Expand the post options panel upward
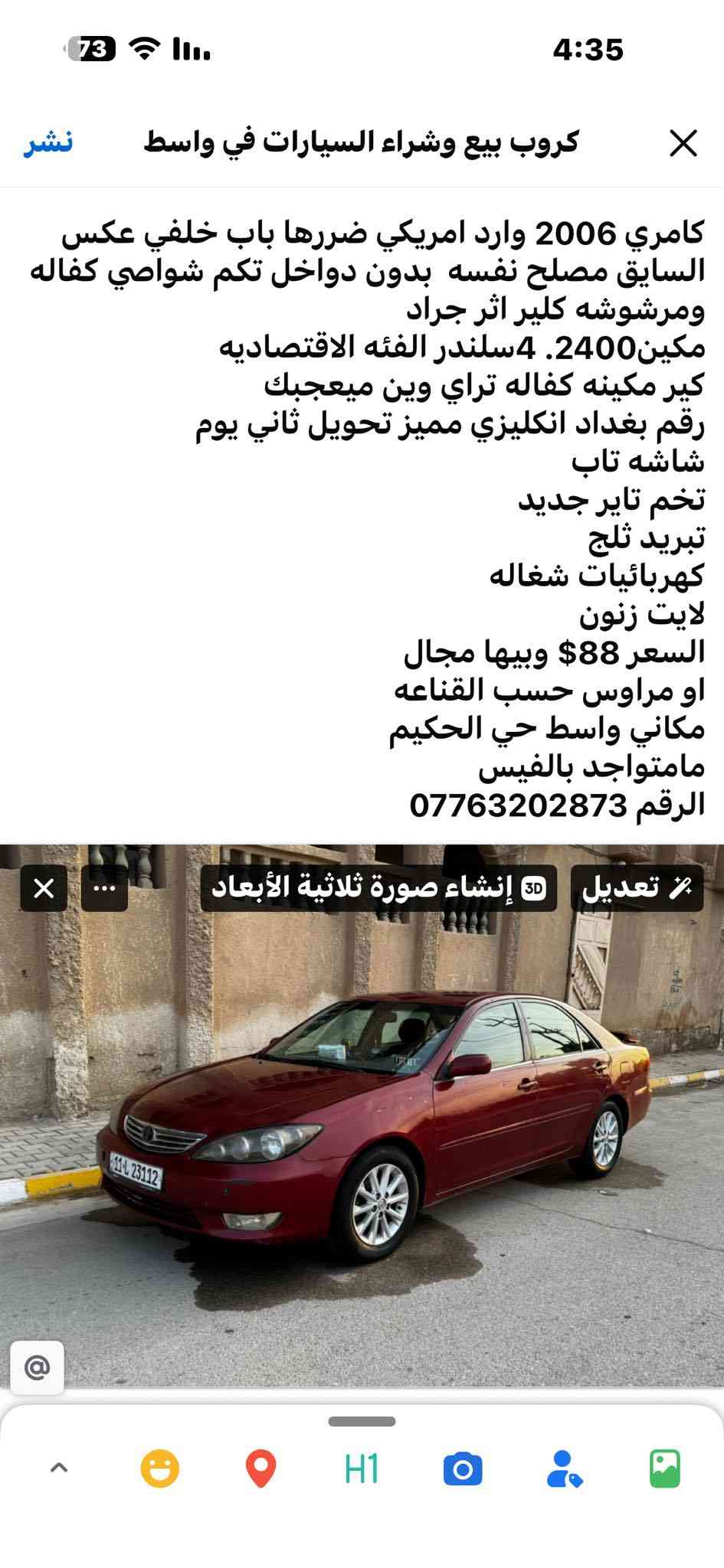724x1568 pixels. (59, 1469)
